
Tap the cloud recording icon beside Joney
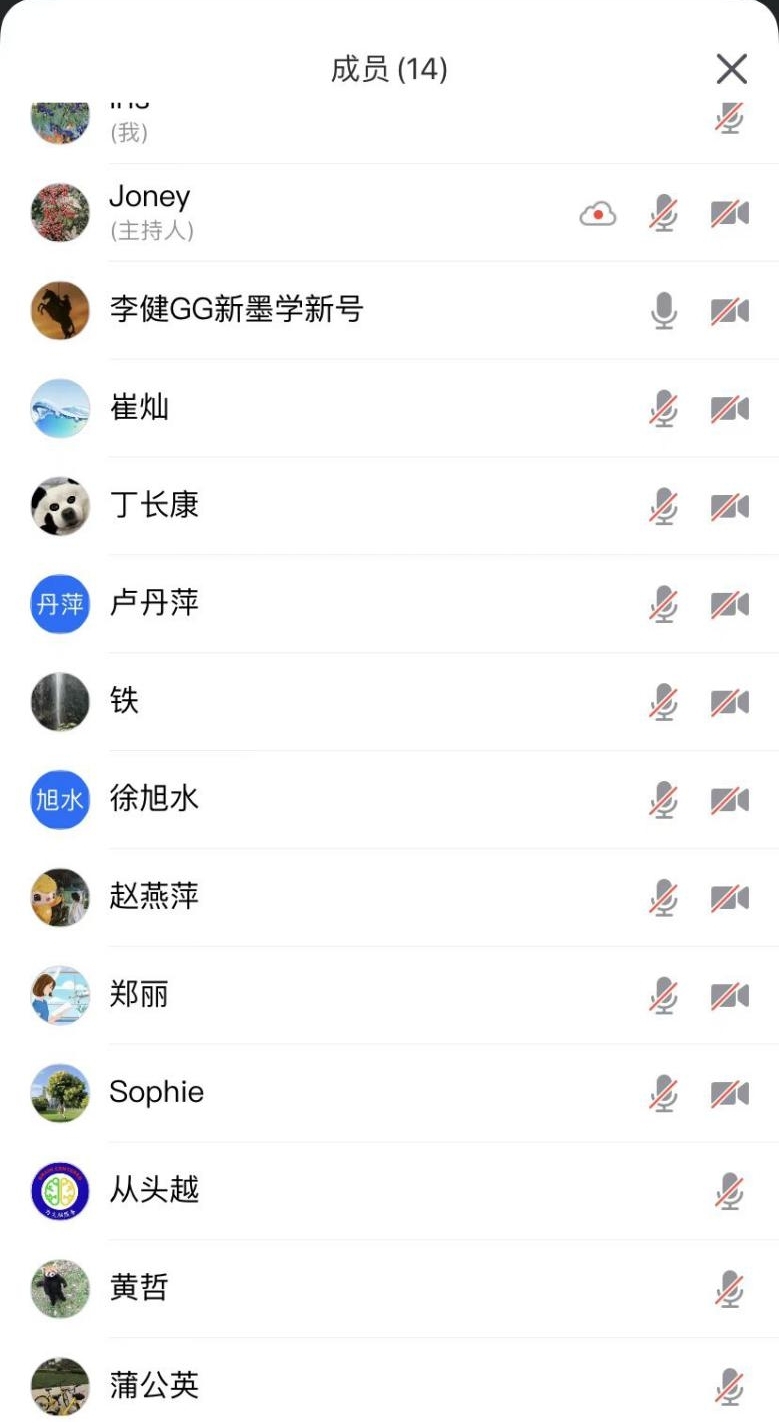click(598, 213)
